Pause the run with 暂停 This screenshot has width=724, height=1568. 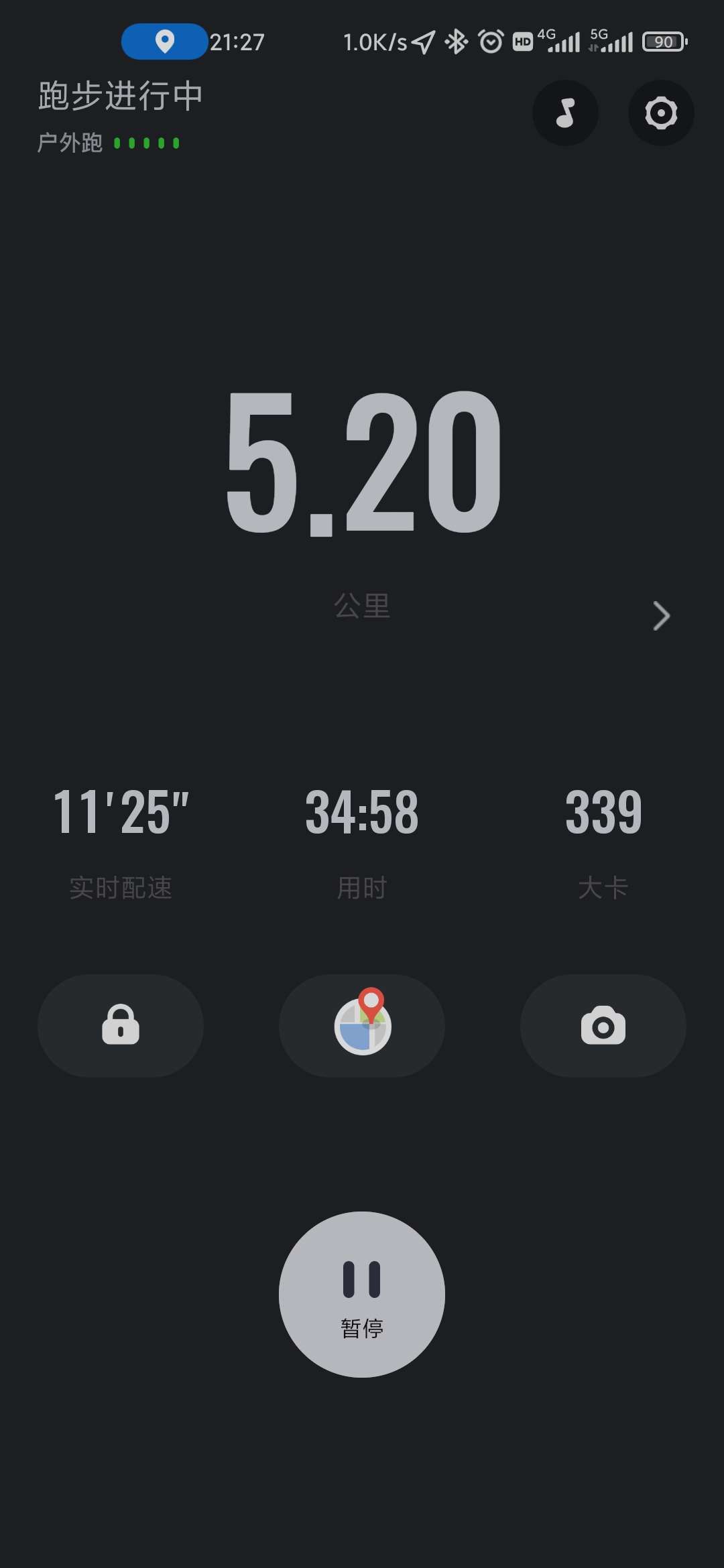[x=362, y=1294]
